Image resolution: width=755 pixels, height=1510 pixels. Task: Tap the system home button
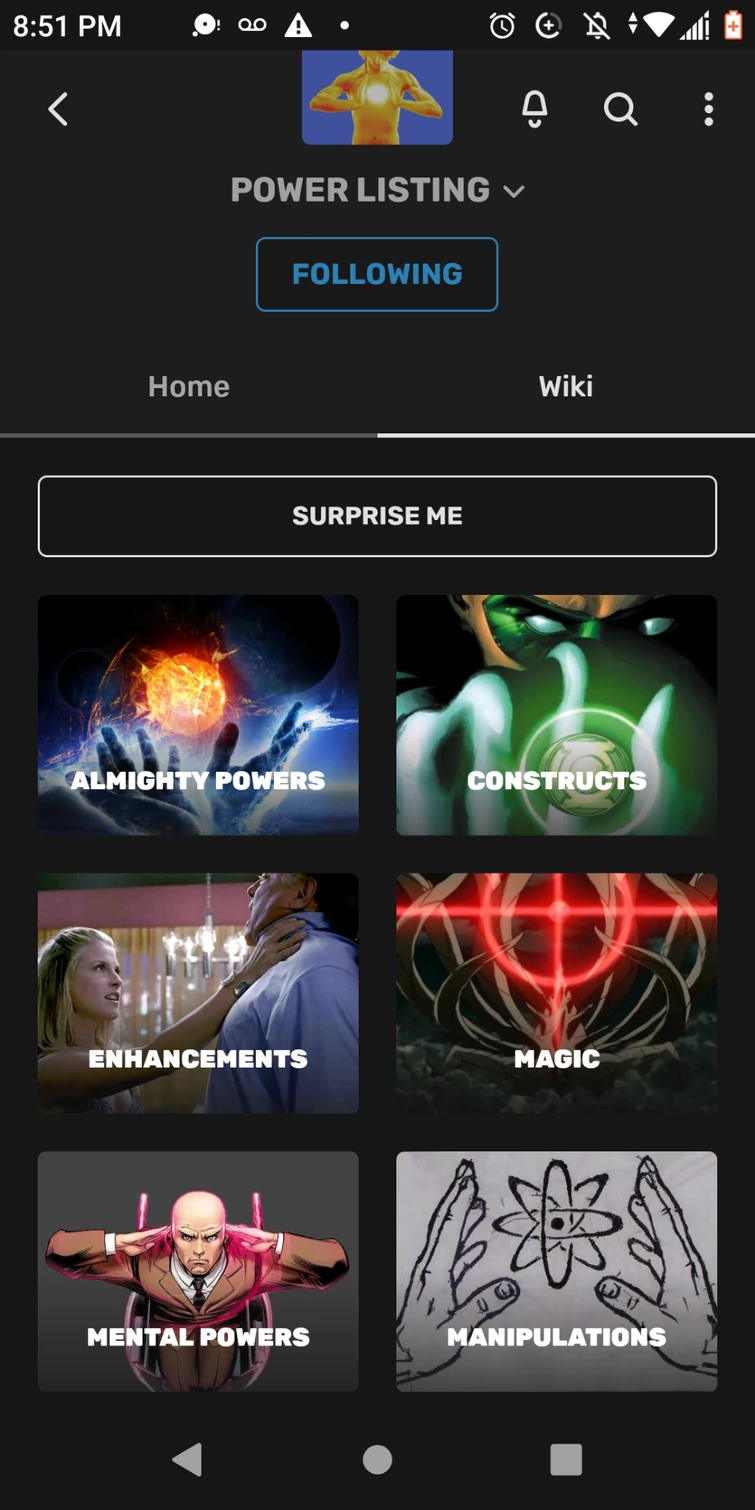click(377, 1460)
